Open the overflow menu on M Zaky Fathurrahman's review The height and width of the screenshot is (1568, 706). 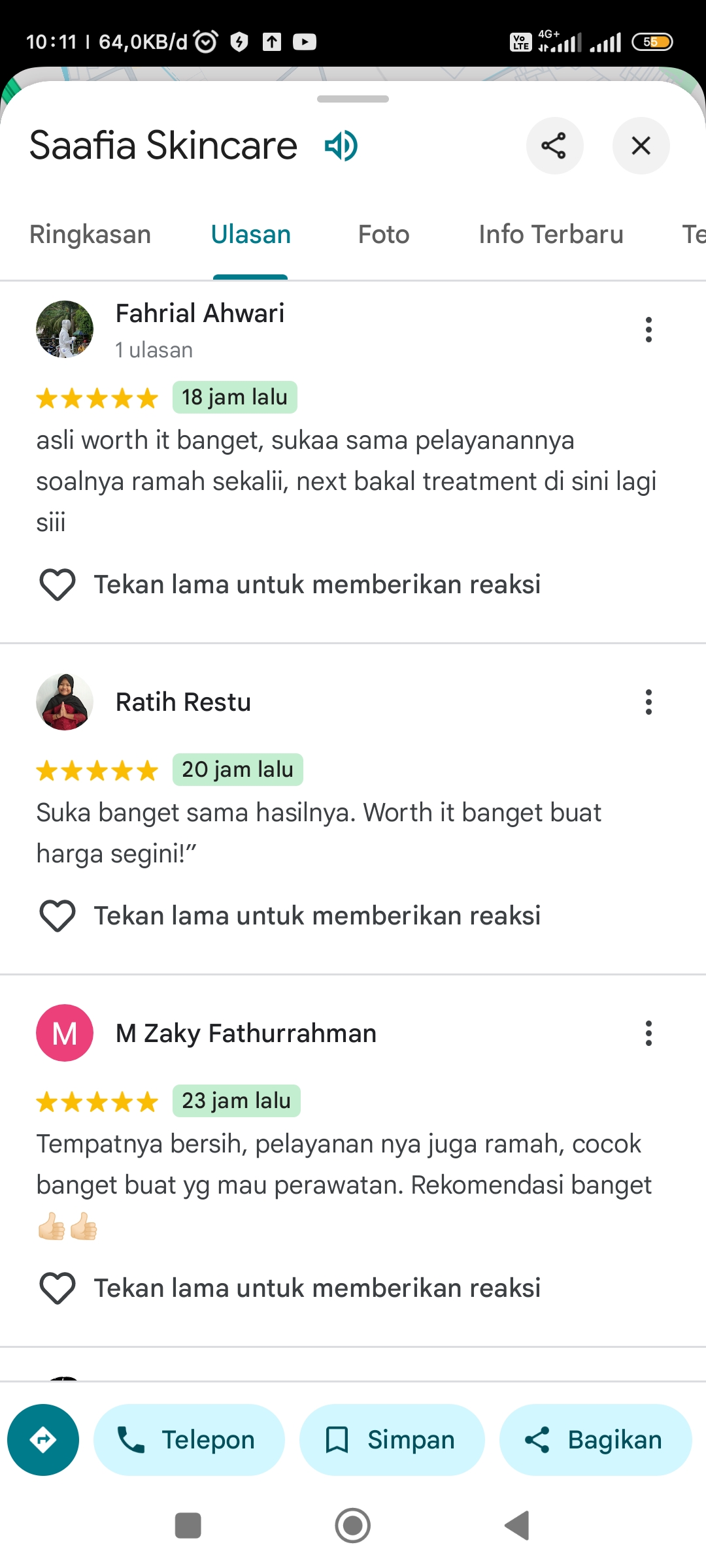pos(648,1034)
